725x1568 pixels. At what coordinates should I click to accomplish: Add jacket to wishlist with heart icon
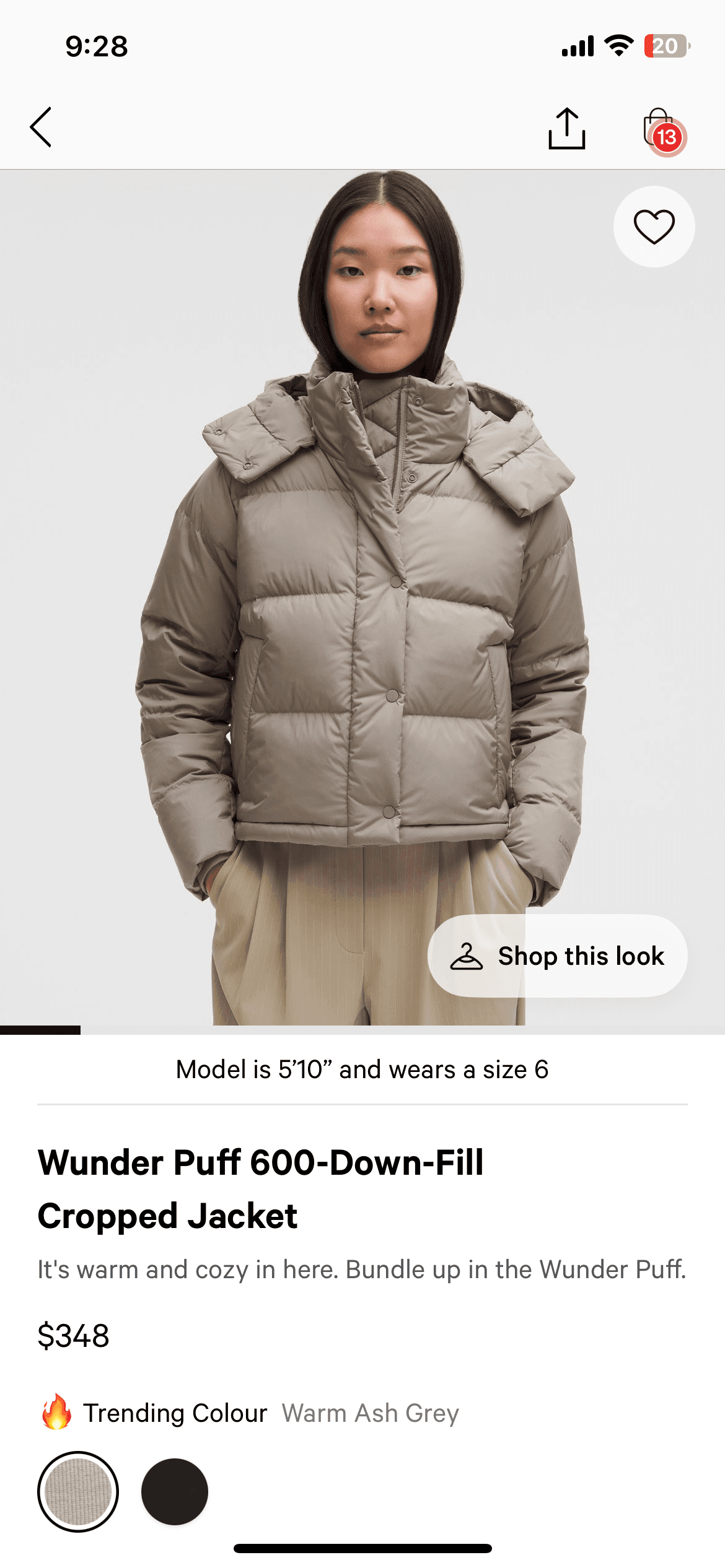[654, 227]
